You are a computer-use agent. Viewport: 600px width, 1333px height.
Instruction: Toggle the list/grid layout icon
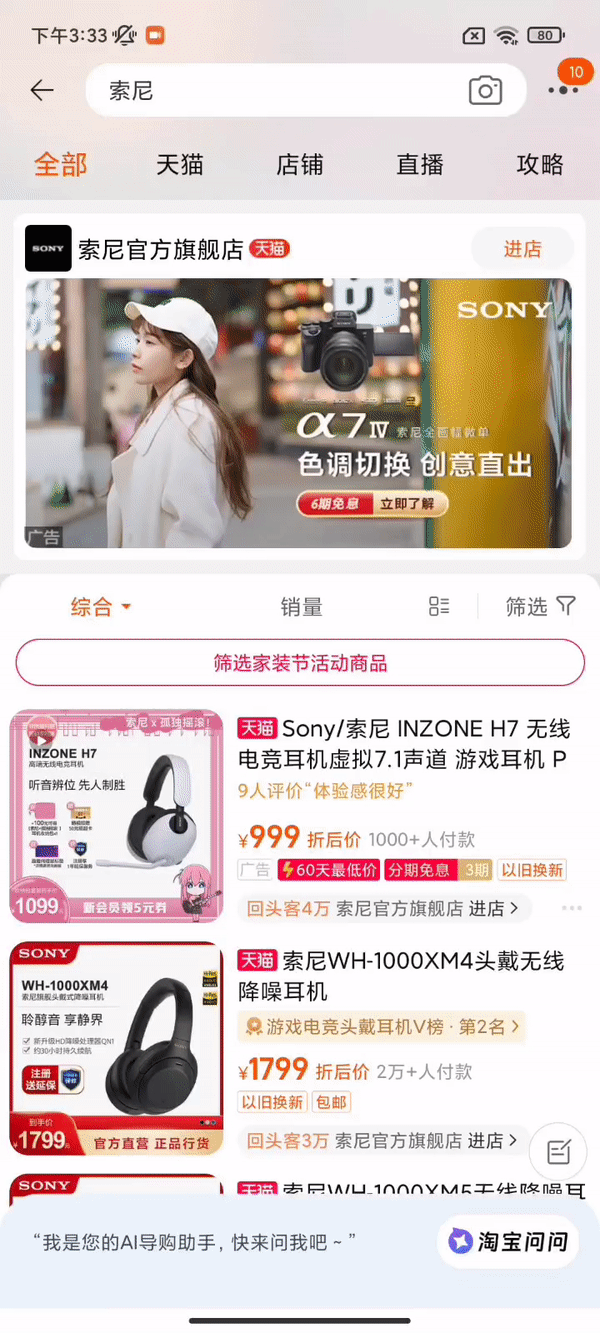coord(439,606)
